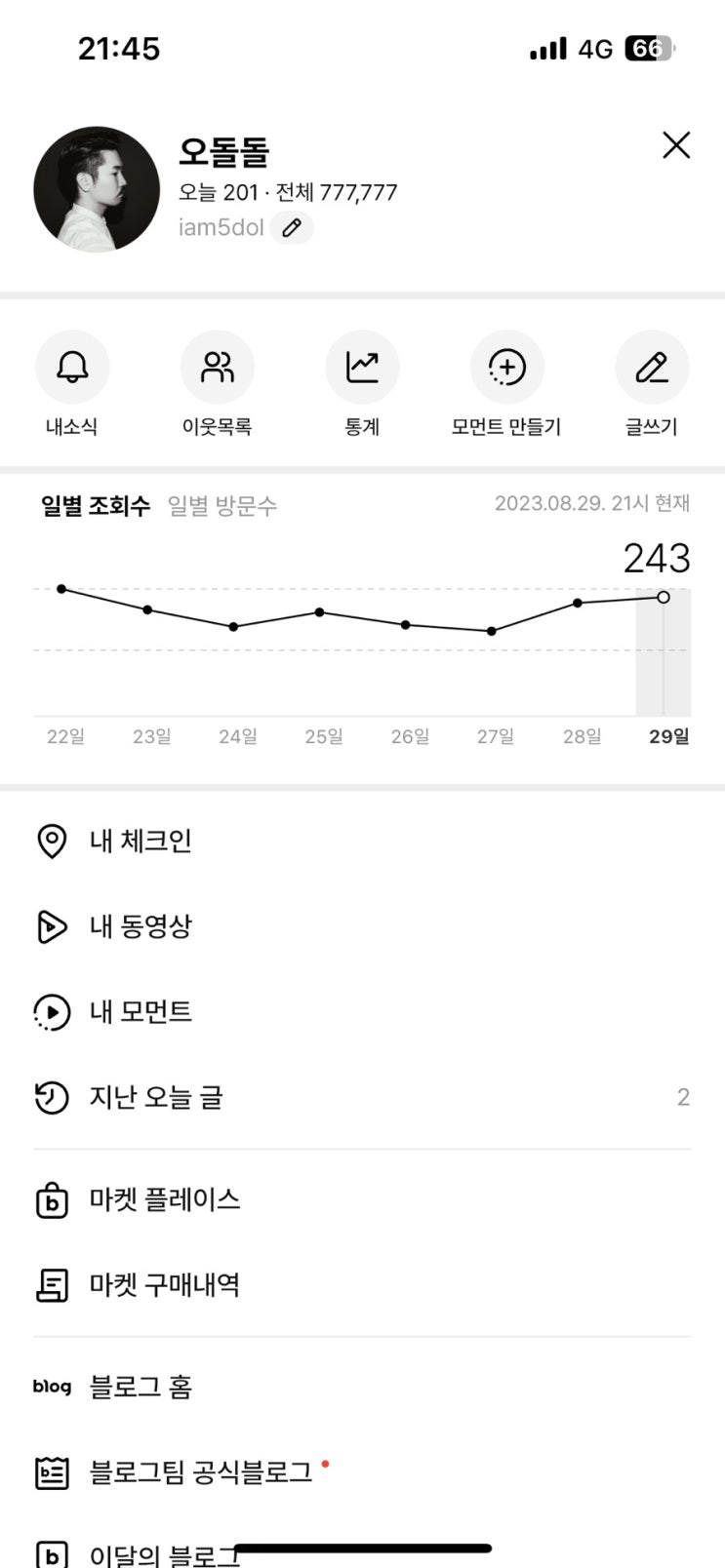Go to 마켓 플레이스
The height and width of the screenshot is (1568, 725).
pos(362,1199)
